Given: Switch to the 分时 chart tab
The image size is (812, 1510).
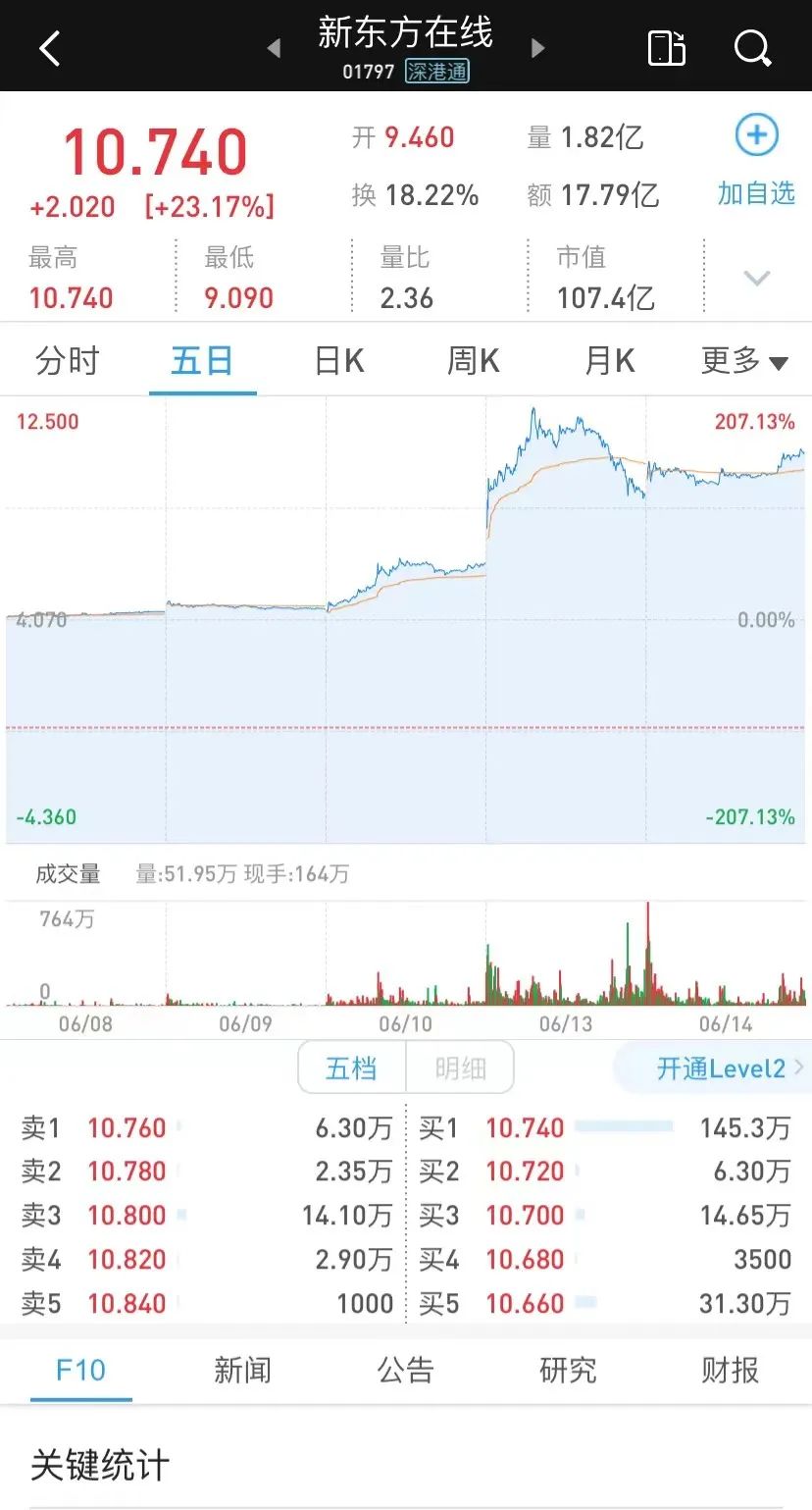Looking at the screenshot, I should [68, 361].
